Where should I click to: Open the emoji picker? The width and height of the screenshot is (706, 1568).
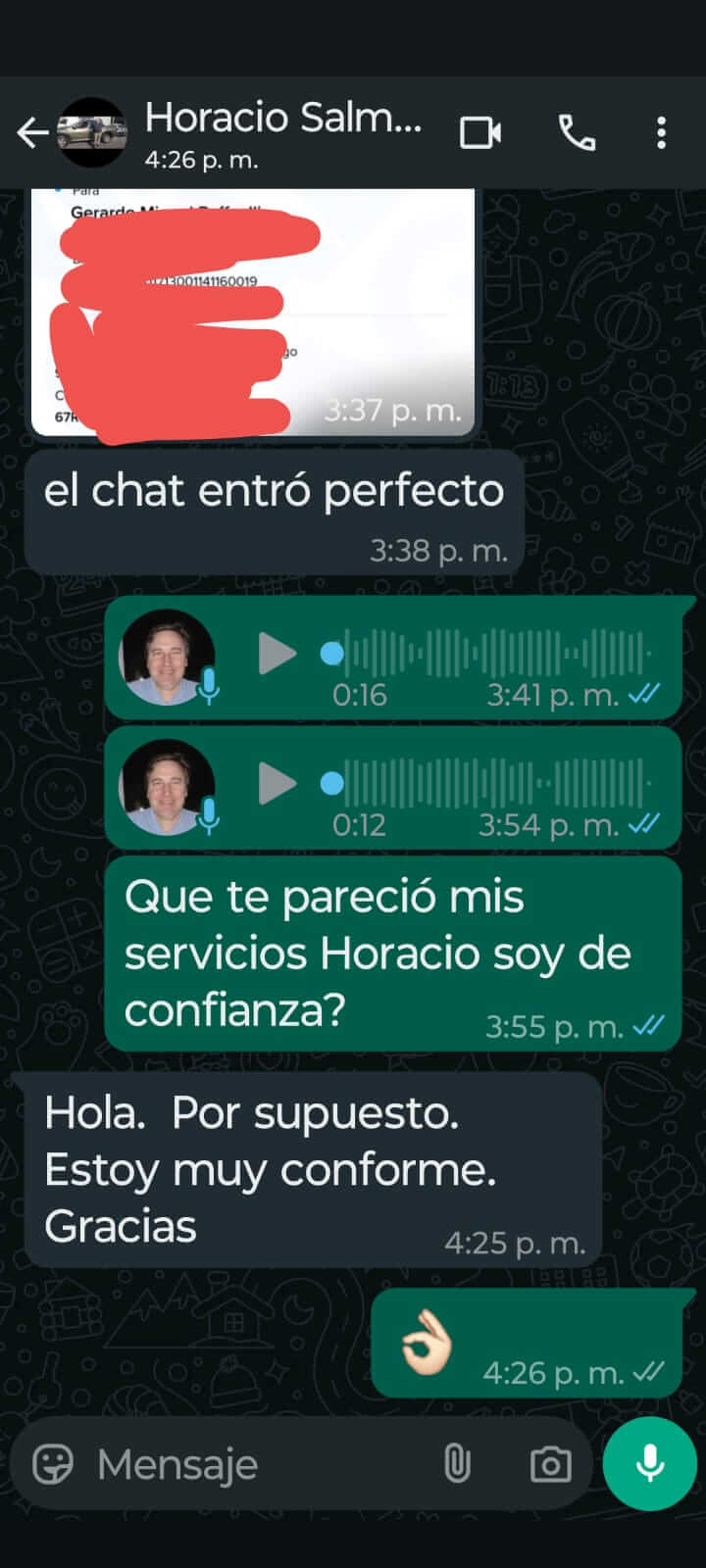coord(53,1465)
